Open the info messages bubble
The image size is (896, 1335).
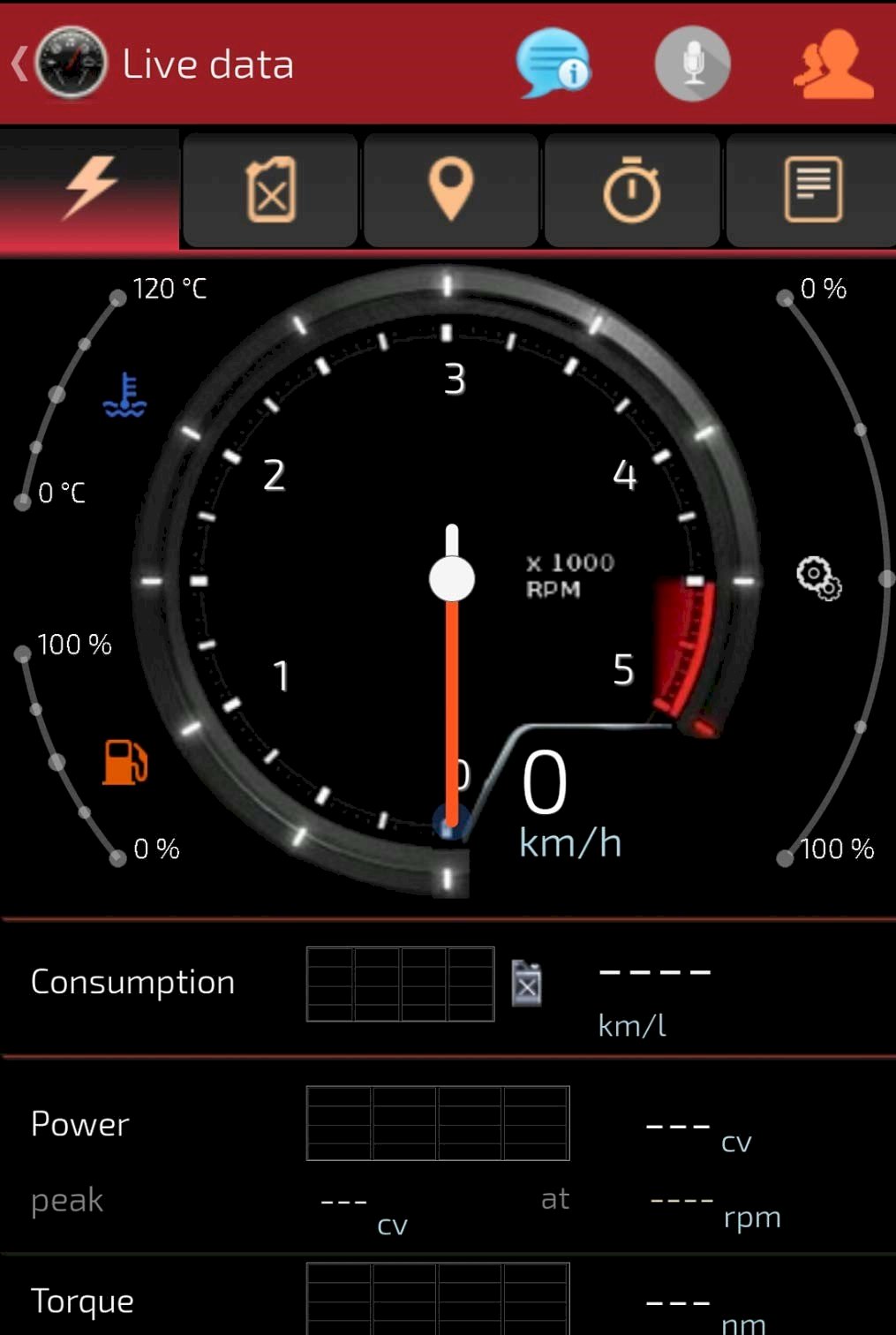[553, 63]
